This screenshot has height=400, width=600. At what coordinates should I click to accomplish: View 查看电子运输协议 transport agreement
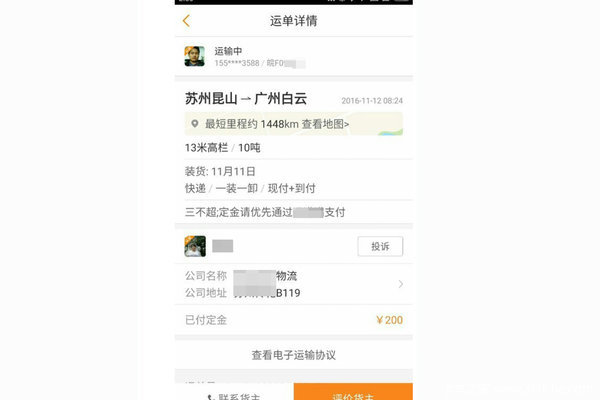click(293, 354)
